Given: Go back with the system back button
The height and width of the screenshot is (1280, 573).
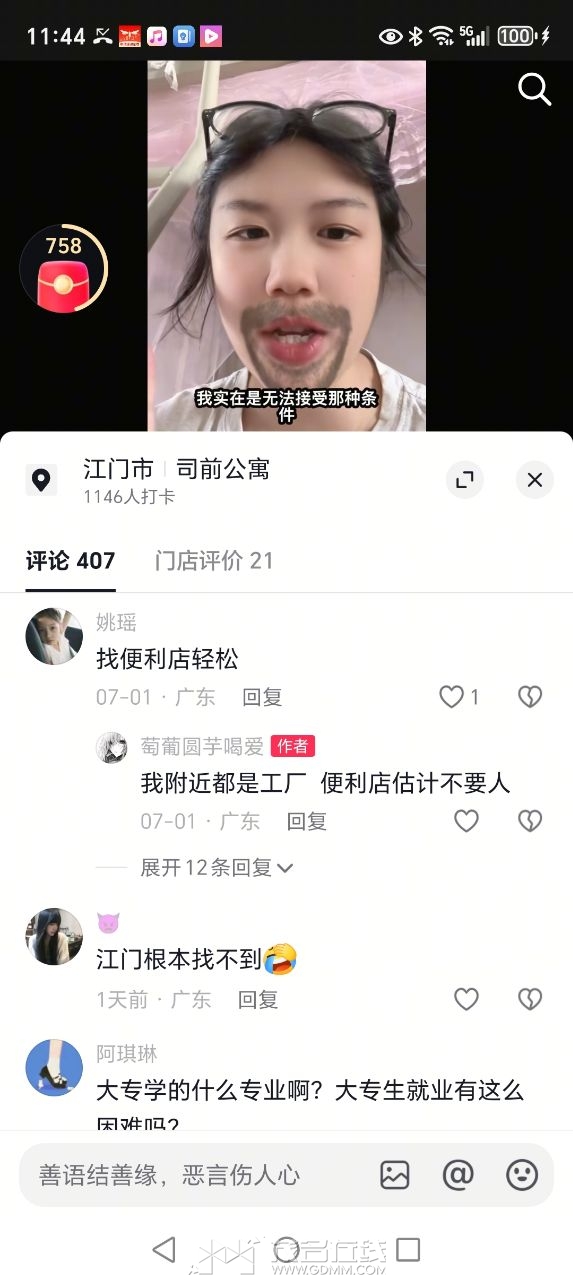Looking at the screenshot, I should [164, 1249].
